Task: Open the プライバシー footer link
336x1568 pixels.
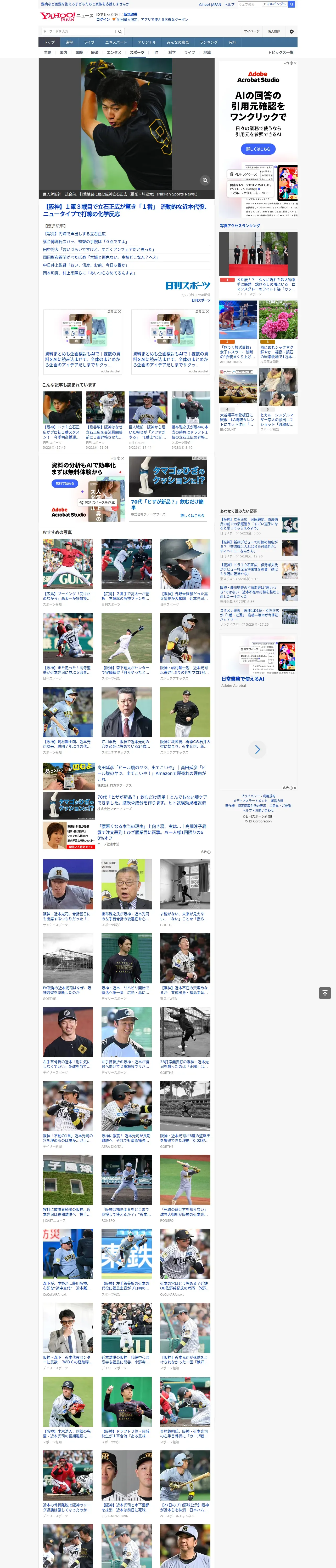Action: click(250, 796)
